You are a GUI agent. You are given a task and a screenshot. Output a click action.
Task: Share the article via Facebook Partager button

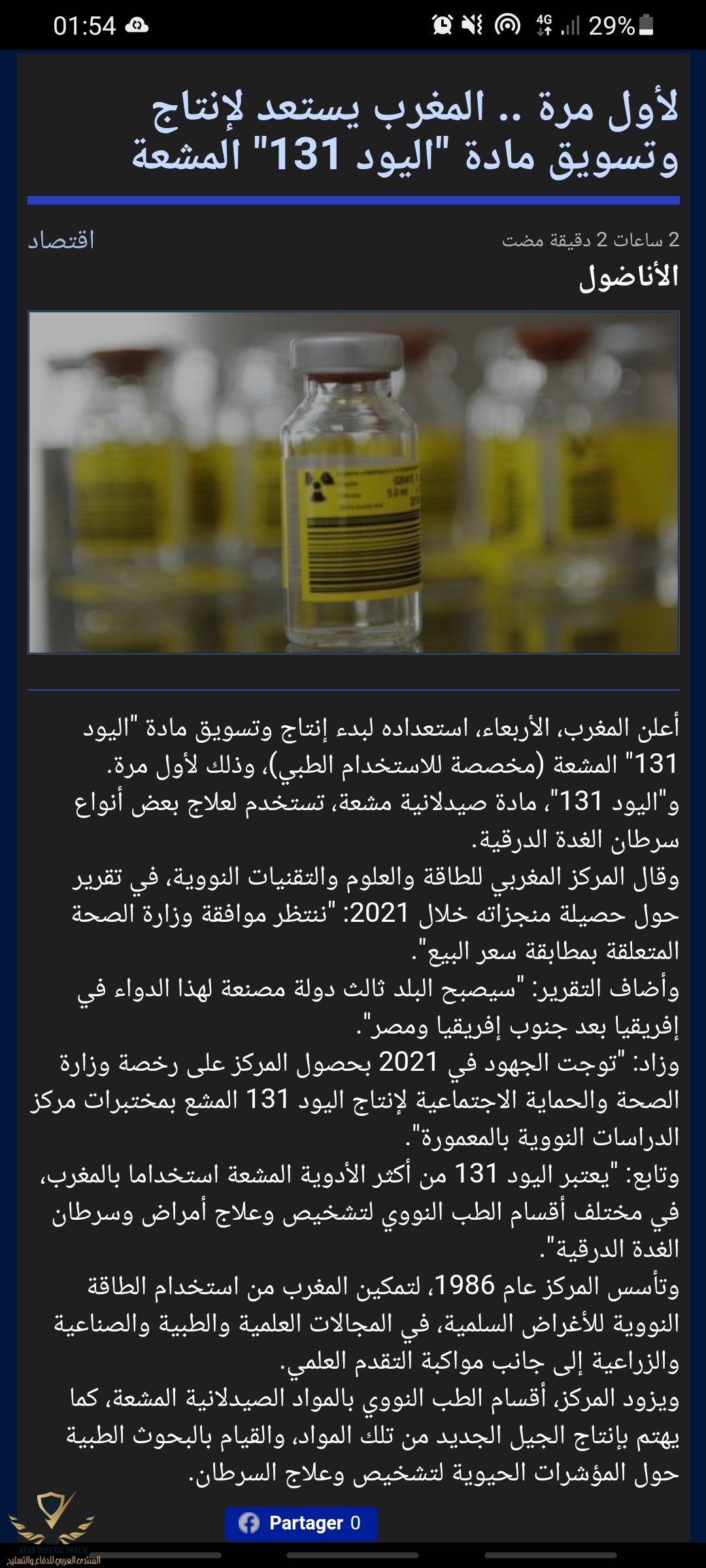pyautogui.click(x=301, y=1523)
